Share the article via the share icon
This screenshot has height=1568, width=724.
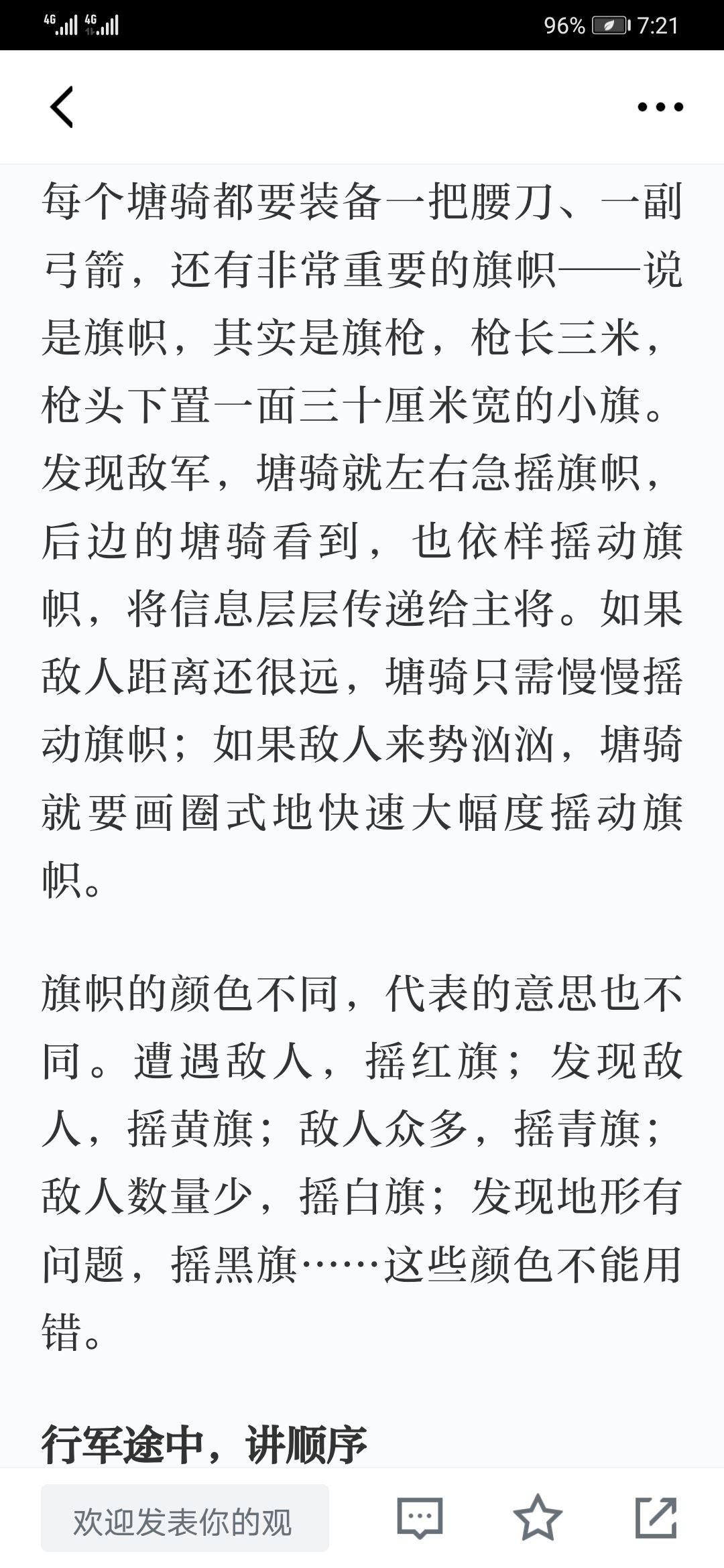656,1517
